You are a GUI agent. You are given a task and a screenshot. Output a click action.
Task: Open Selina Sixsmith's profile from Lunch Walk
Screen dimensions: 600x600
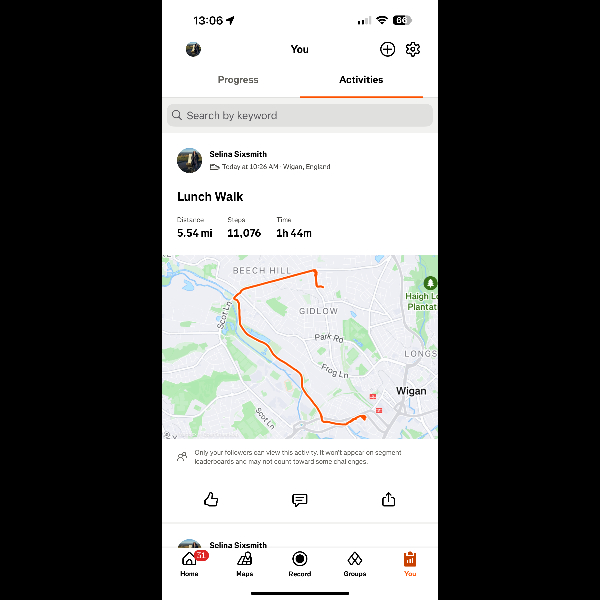238,155
